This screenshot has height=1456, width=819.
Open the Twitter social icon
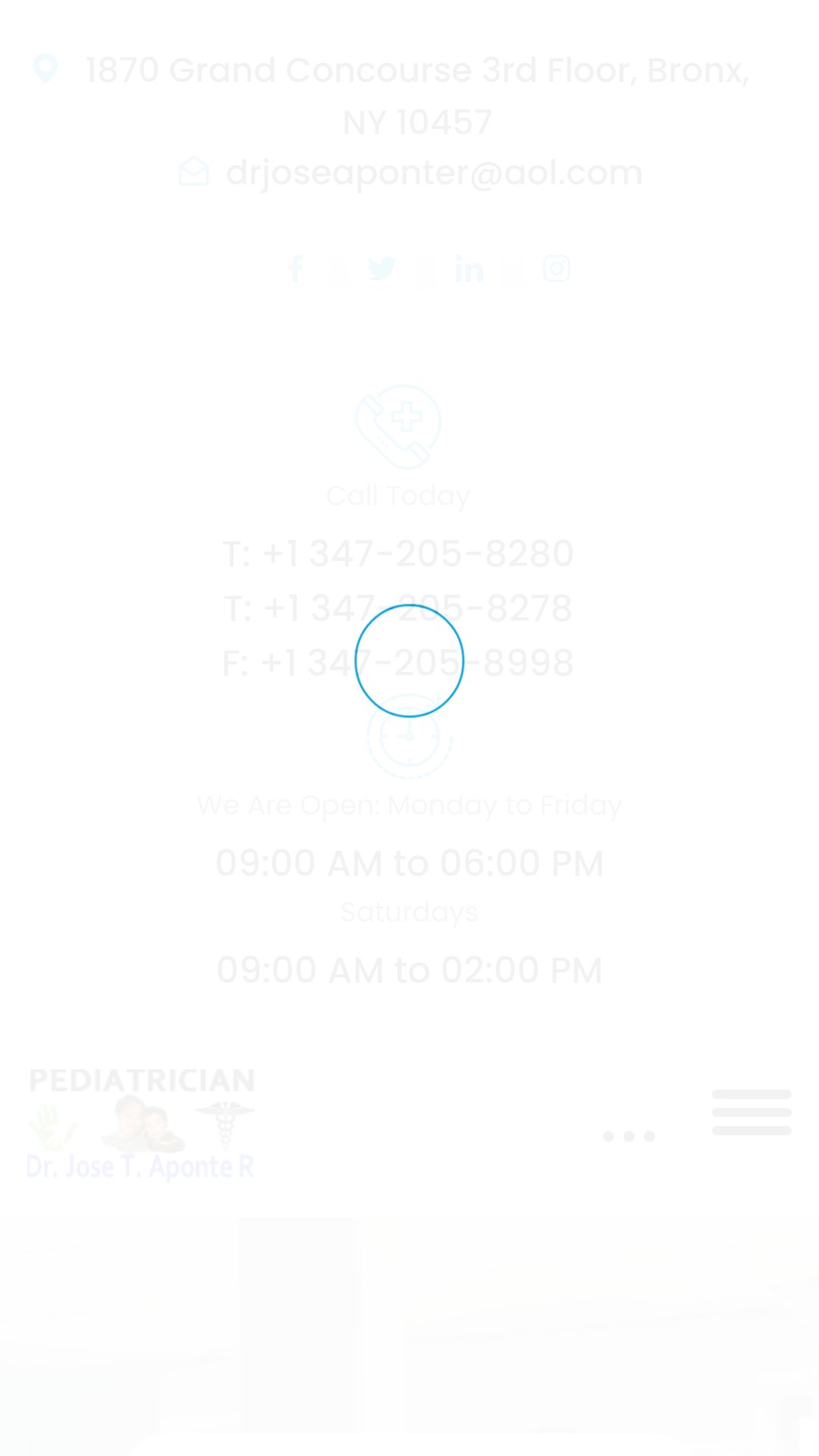coord(381,269)
